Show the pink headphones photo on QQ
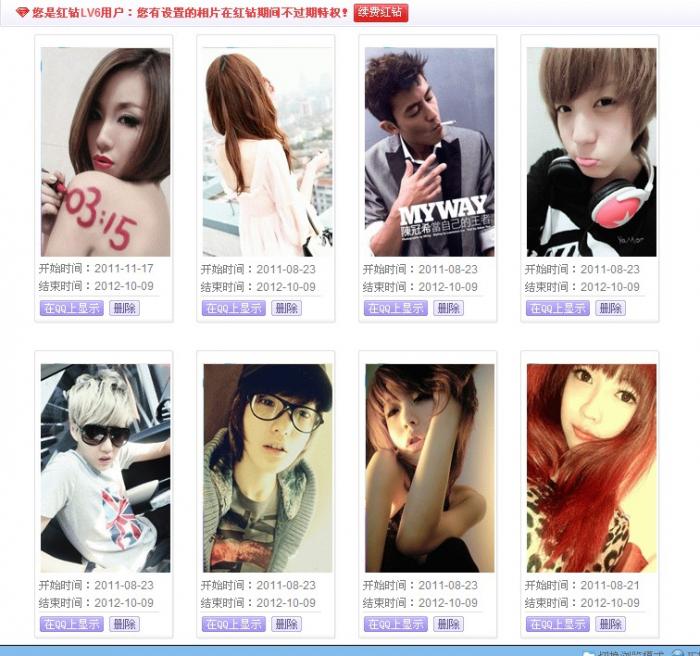 [x=557, y=308]
